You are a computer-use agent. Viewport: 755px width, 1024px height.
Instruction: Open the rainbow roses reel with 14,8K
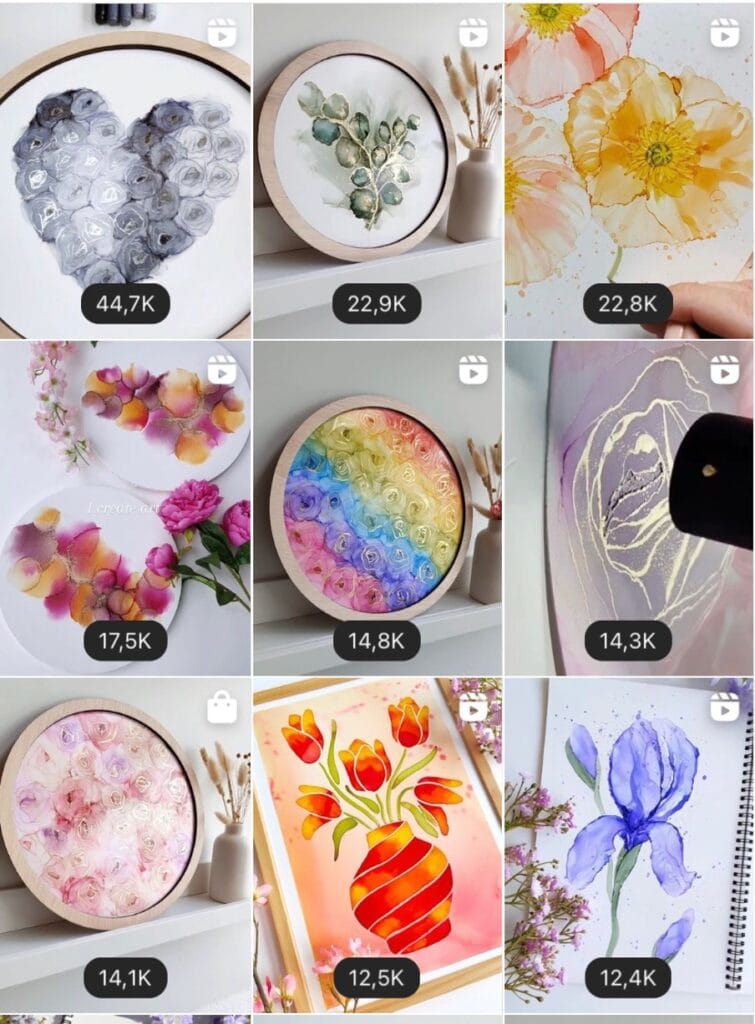377,507
